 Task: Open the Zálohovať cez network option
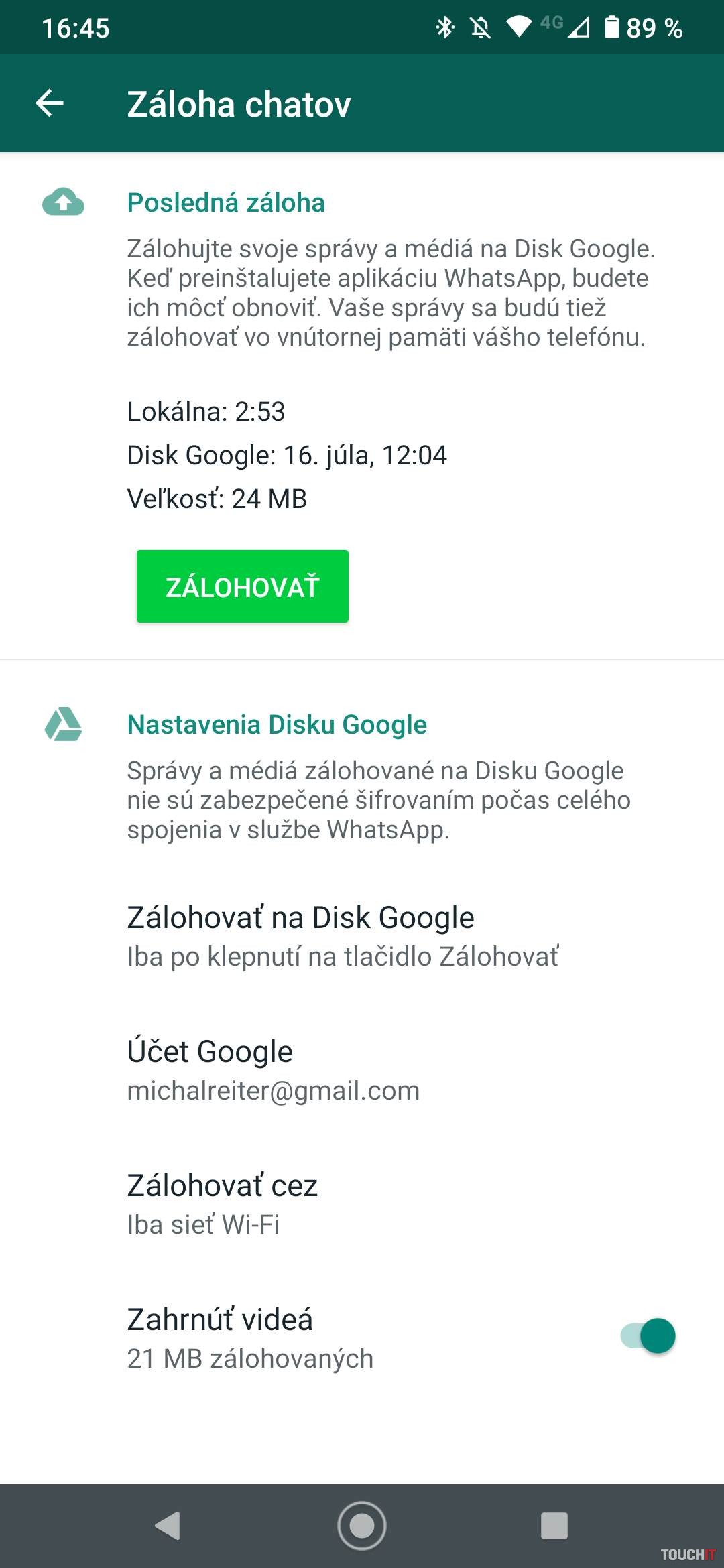pos(222,1204)
